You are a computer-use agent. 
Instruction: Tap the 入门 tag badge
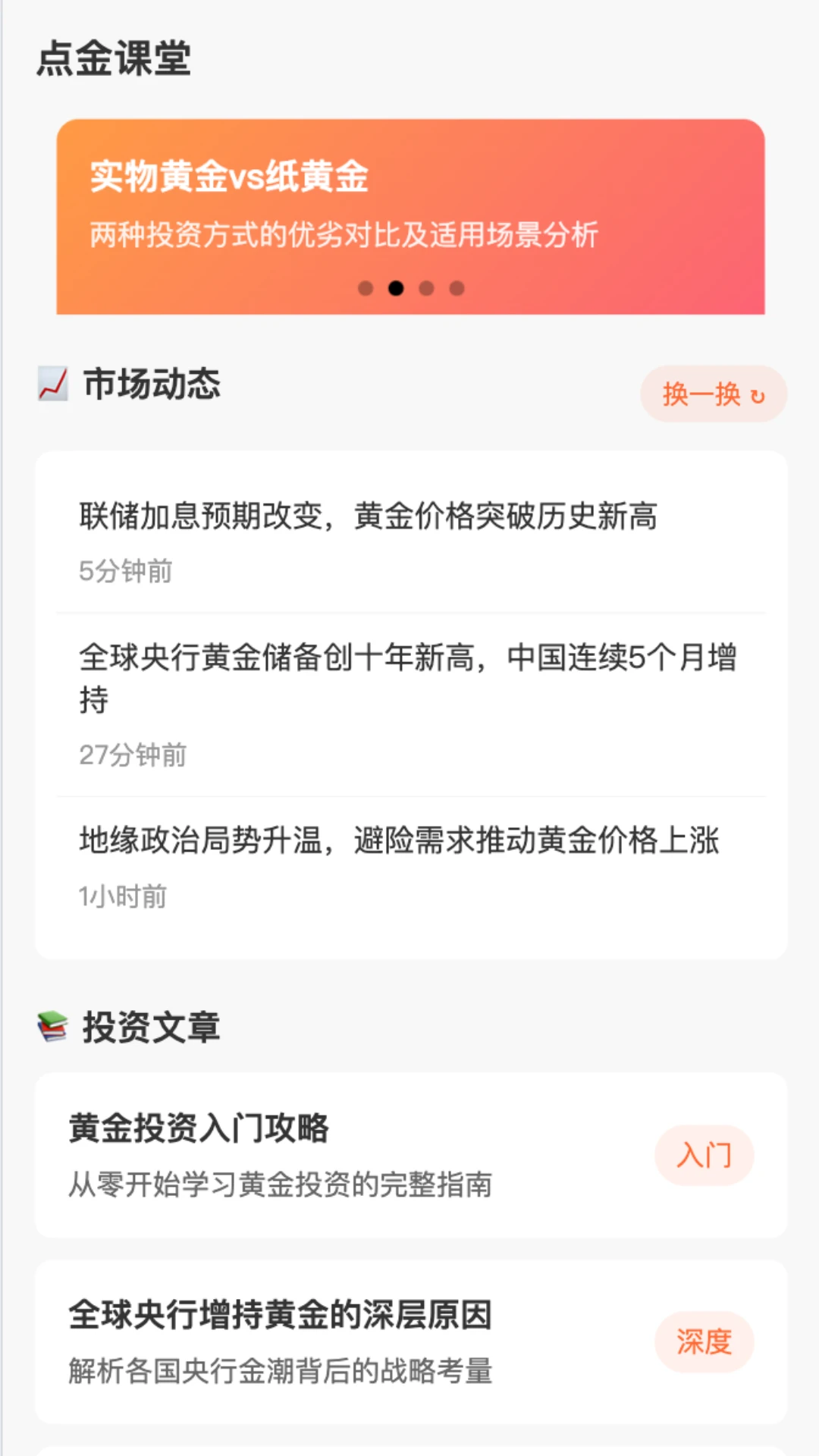point(704,1154)
